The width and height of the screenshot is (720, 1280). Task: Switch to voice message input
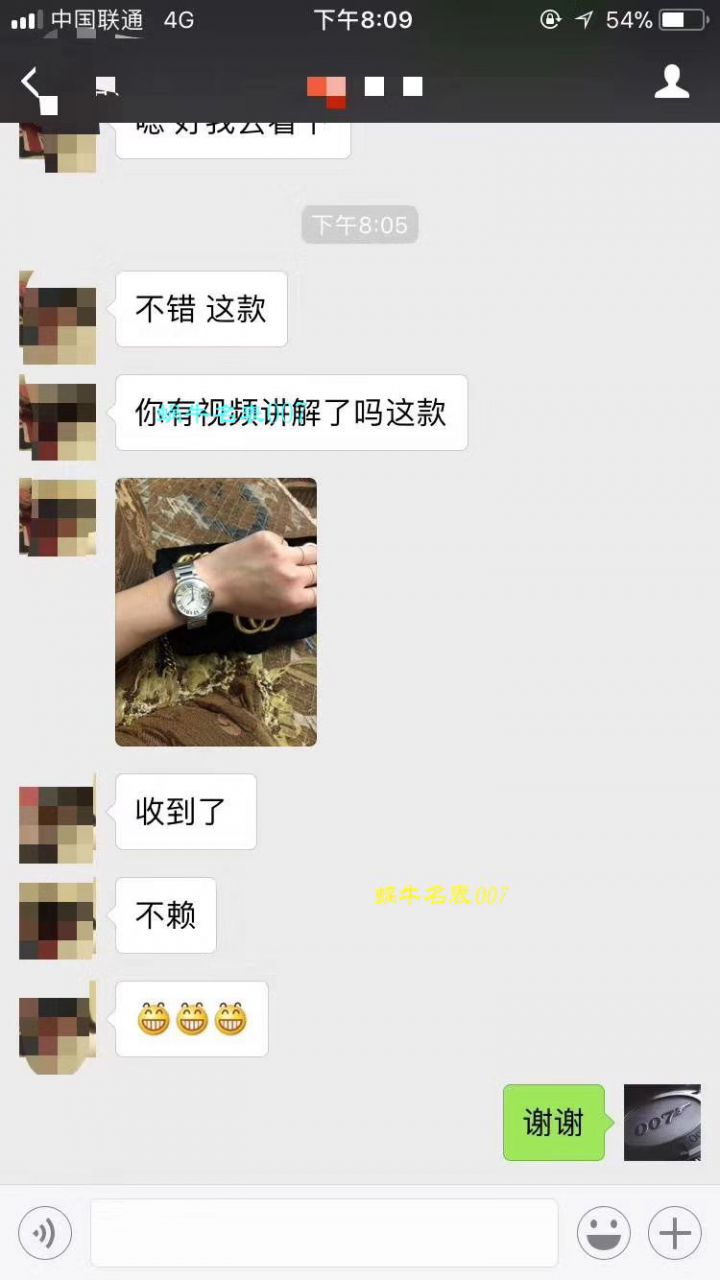point(45,1233)
